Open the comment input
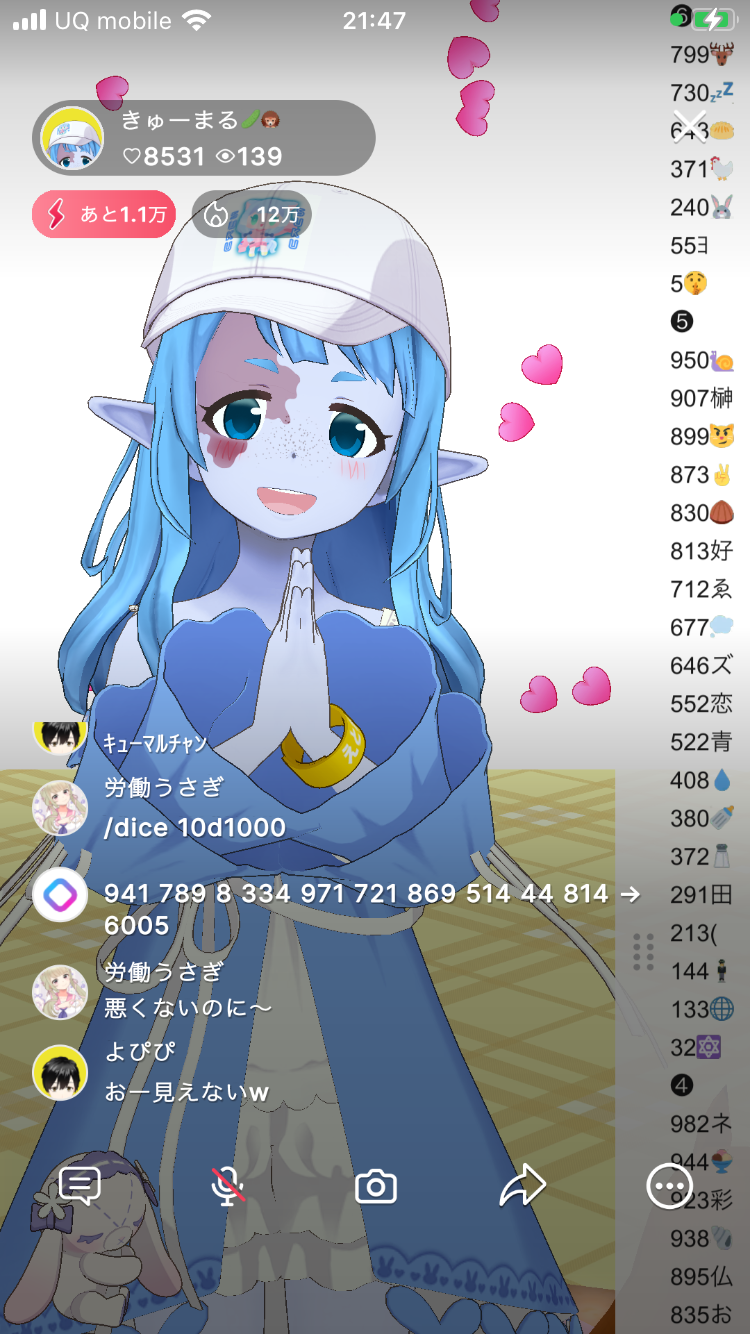Screen dimensions: 750x1334 pos(80,1186)
